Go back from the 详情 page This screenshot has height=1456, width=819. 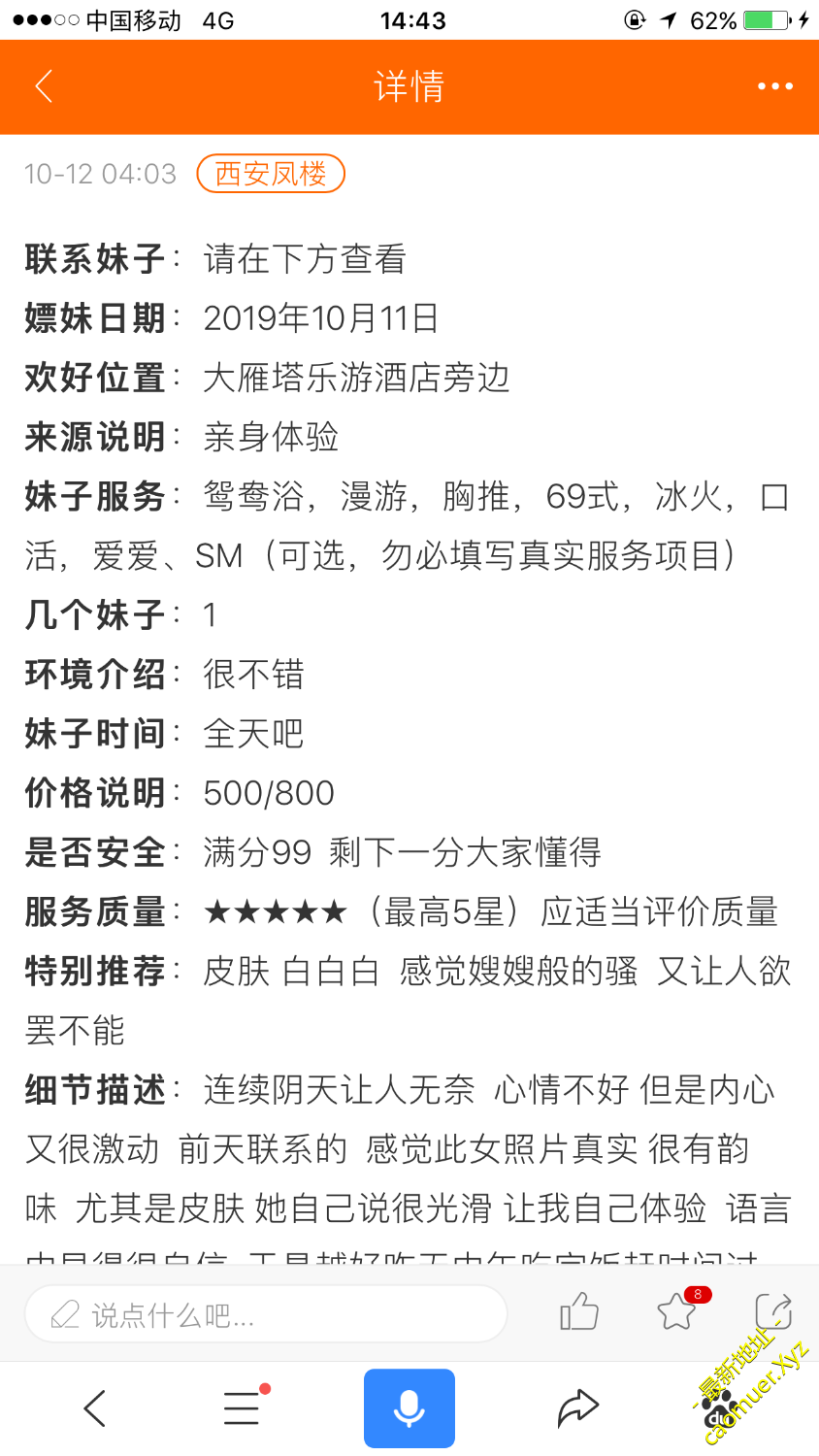(44, 86)
